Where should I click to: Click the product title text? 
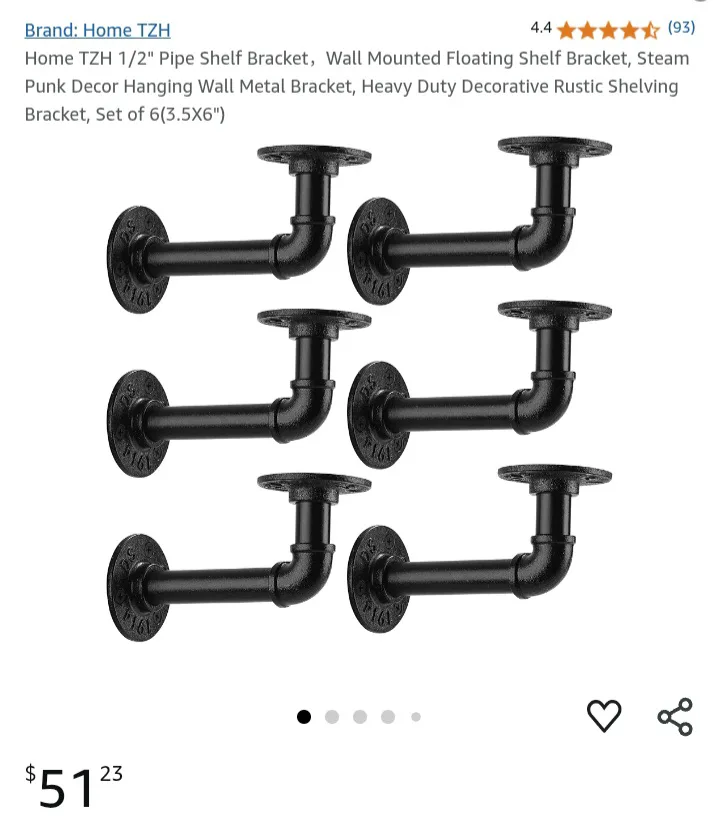pos(355,86)
